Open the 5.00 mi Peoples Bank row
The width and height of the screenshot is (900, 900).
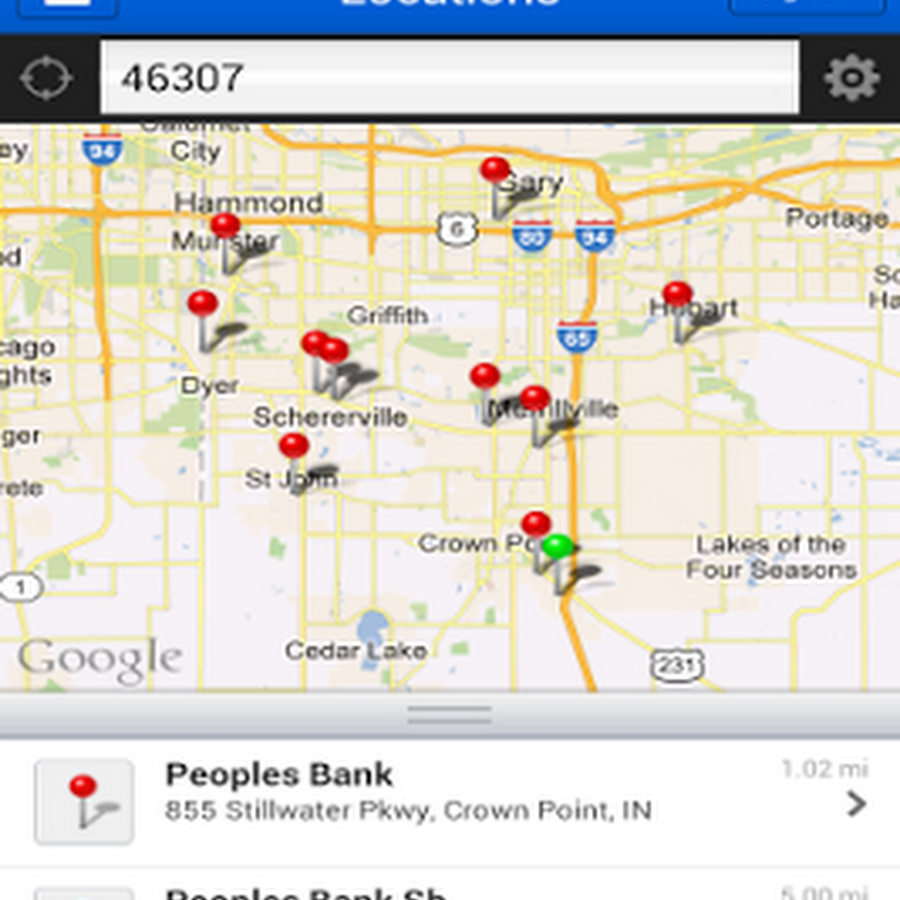point(450,890)
